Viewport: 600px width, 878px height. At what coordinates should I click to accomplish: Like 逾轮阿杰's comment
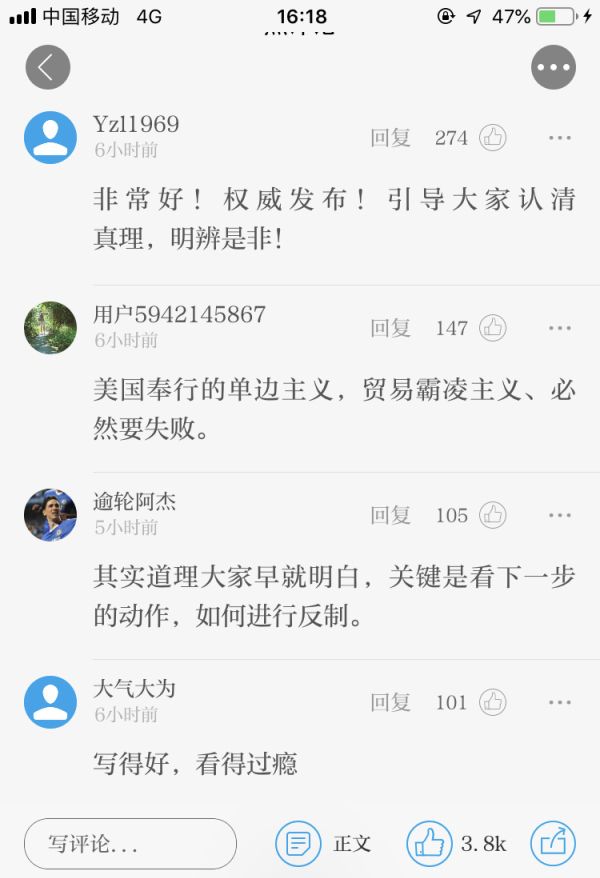(x=492, y=515)
